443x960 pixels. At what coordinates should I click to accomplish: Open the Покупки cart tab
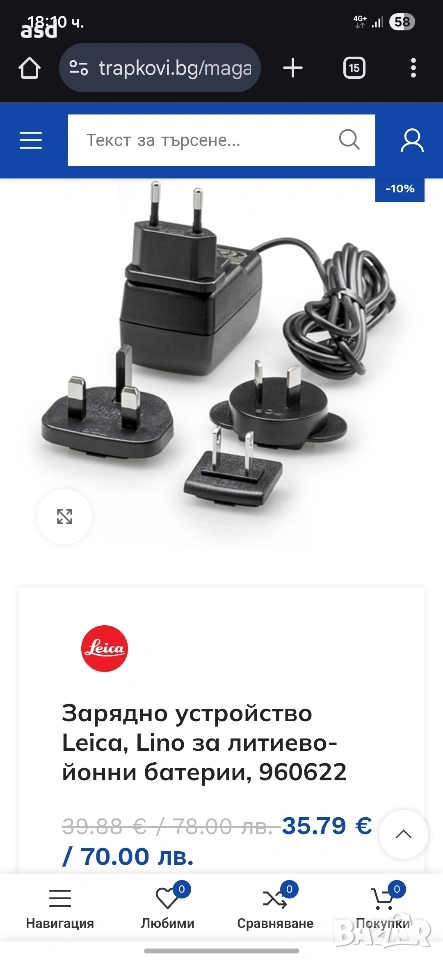tap(384, 907)
